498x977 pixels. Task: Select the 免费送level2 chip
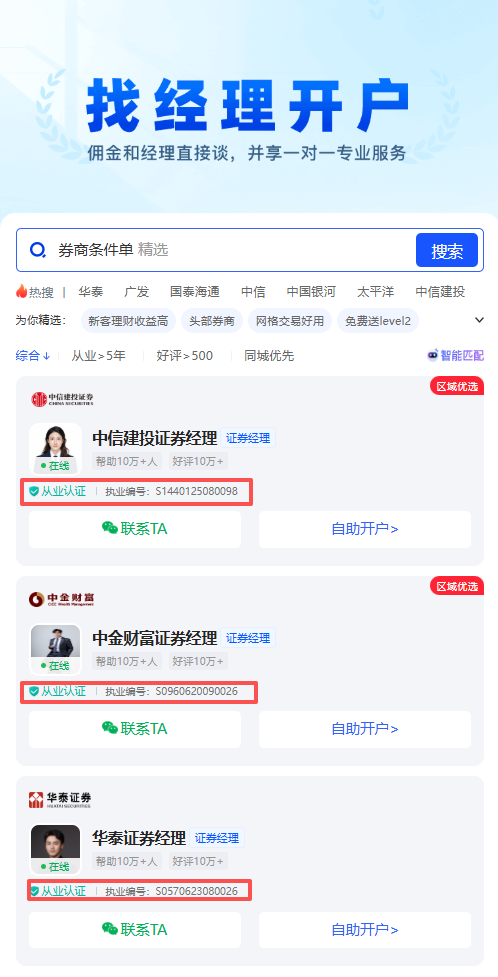[x=378, y=321]
